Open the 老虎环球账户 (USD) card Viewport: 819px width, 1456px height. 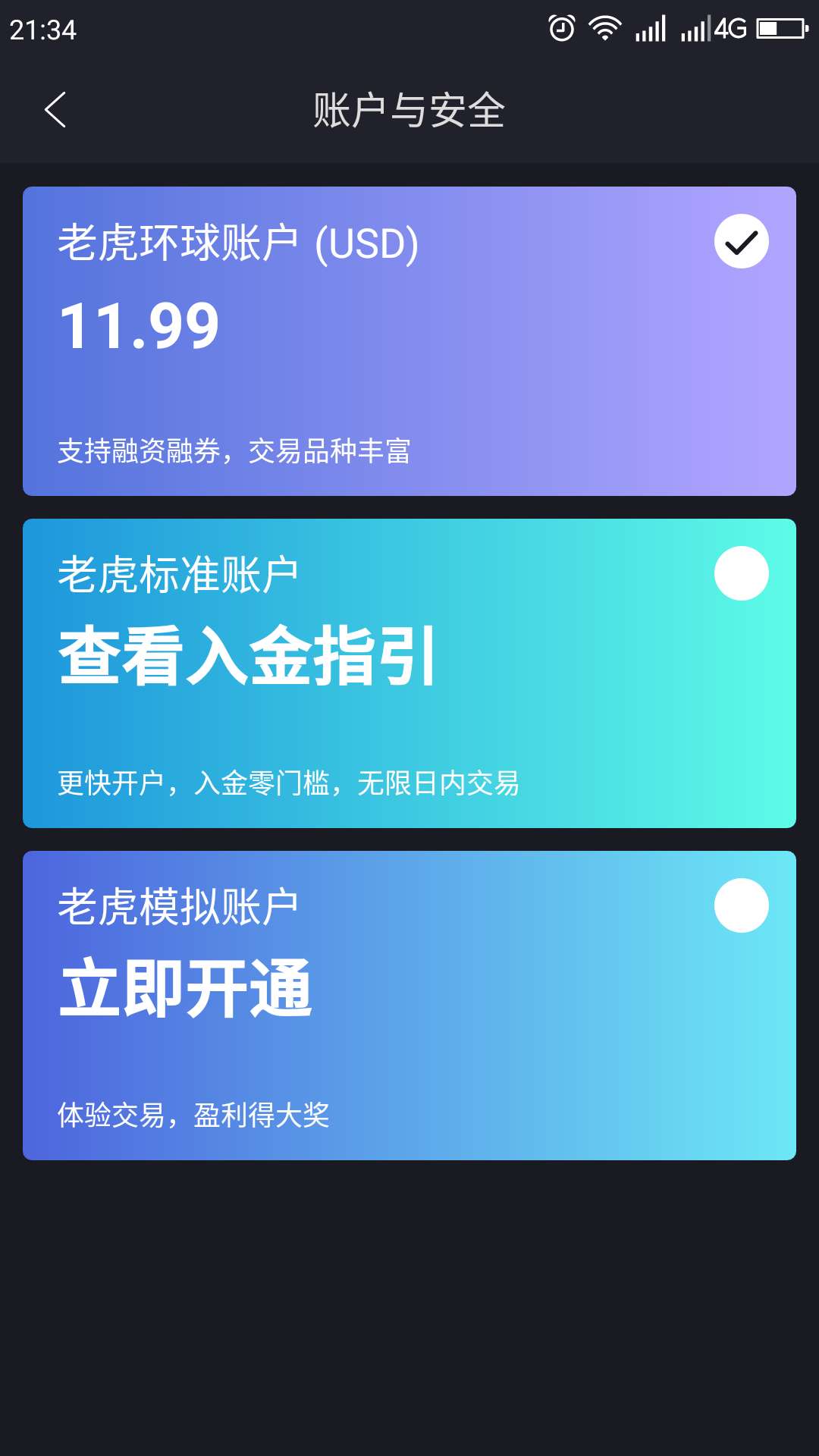[x=409, y=337]
